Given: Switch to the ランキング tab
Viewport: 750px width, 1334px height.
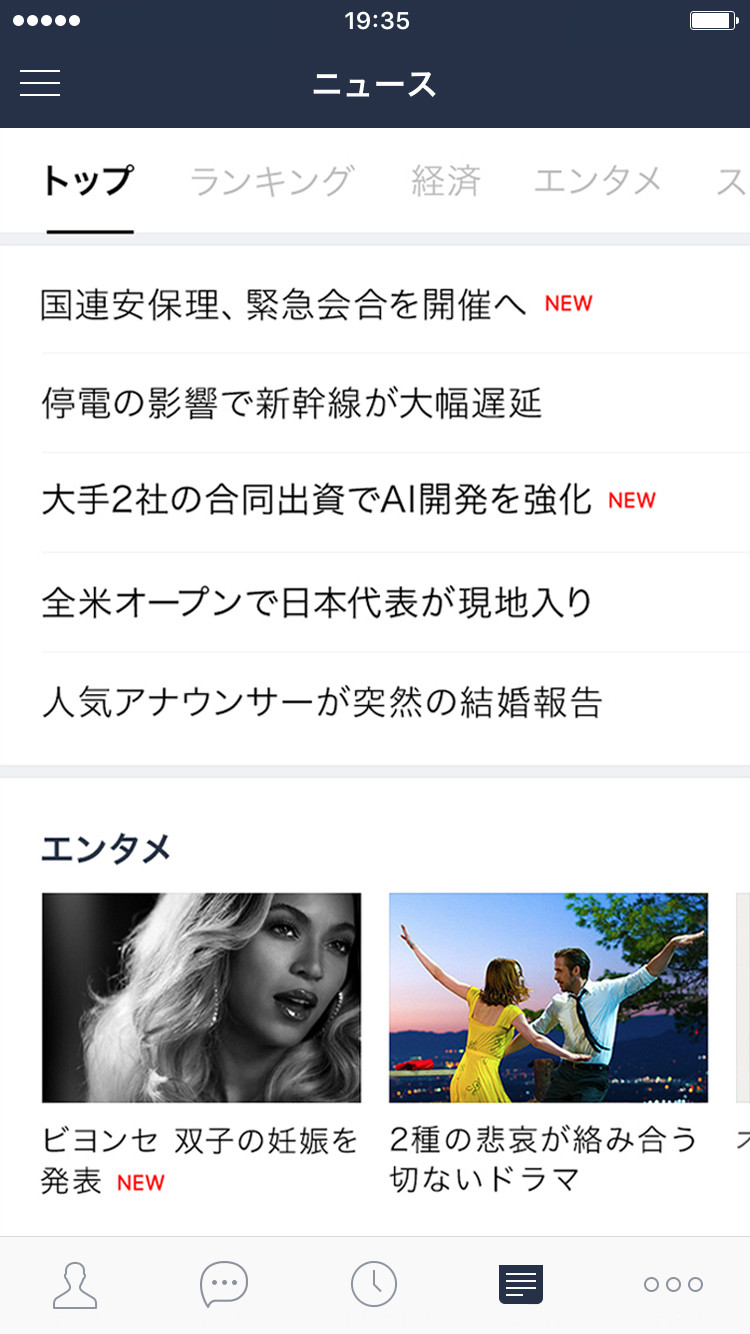Looking at the screenshot, I should (x=270, y=181).
